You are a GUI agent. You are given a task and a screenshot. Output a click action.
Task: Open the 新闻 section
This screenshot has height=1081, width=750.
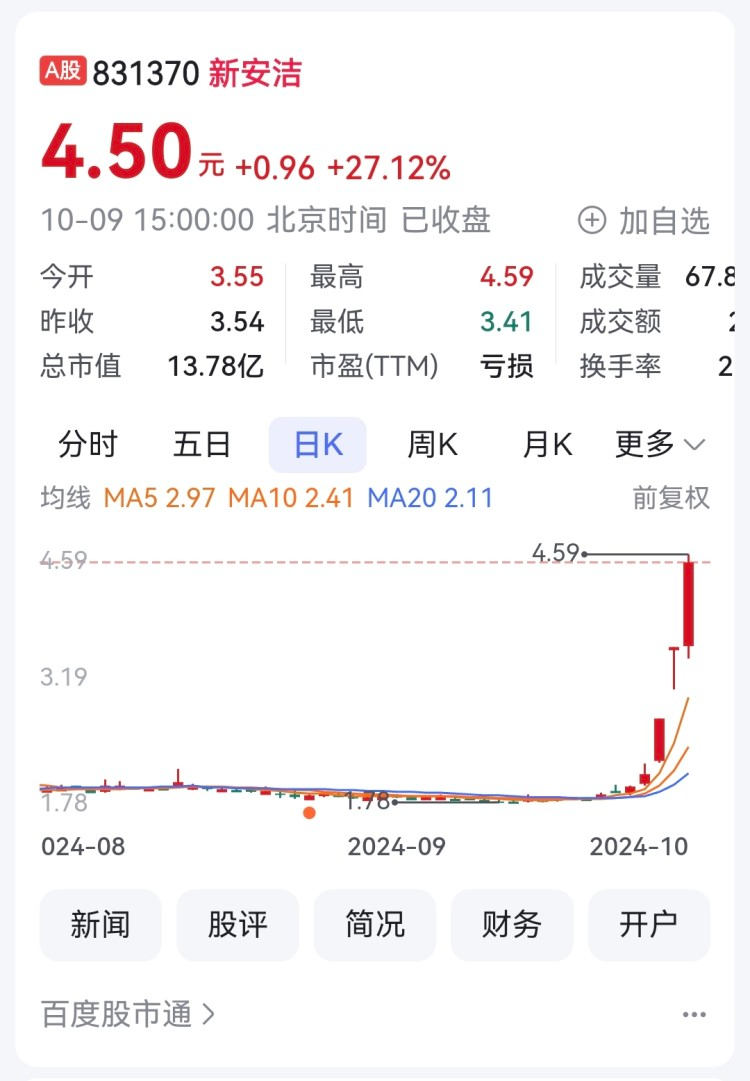(100, 925)
